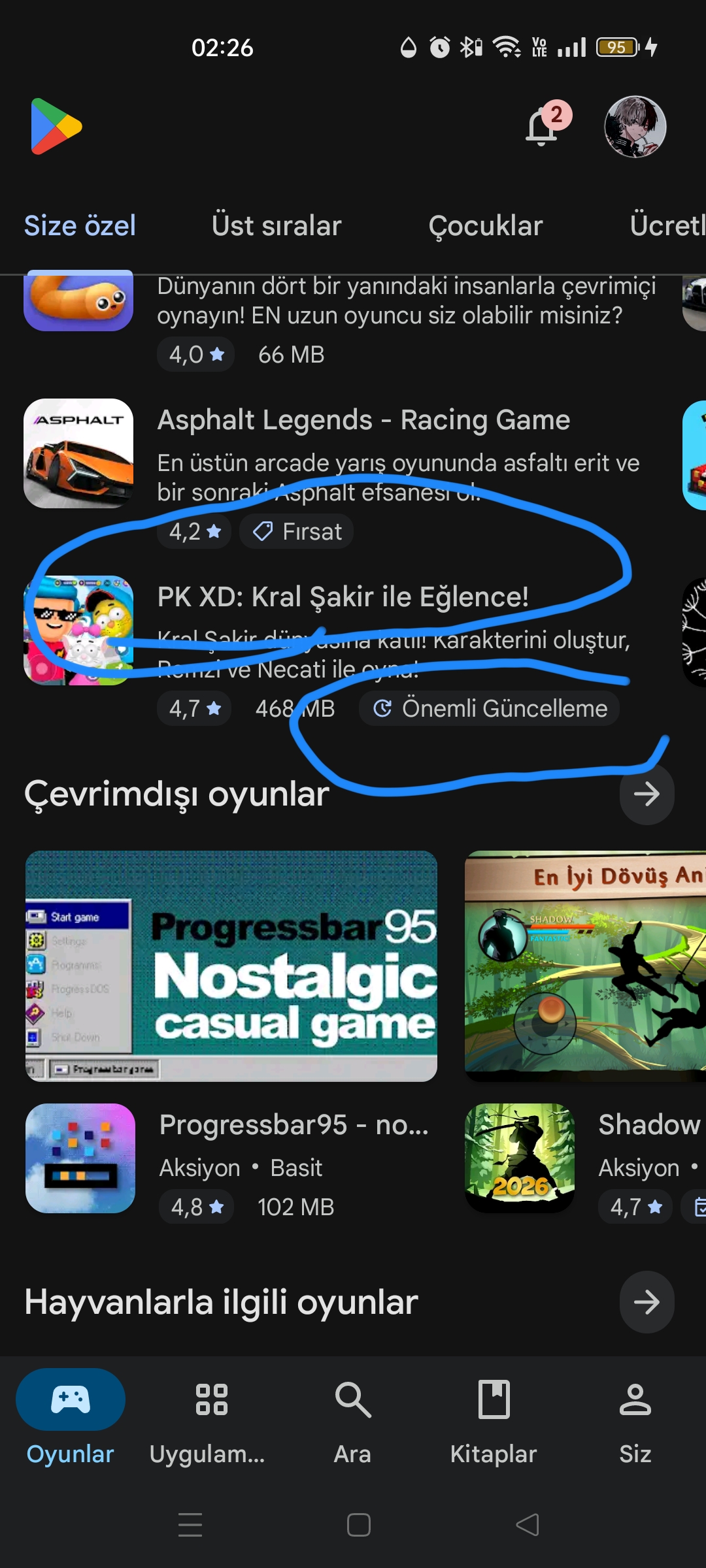This screenshot has width=706, height=1568.
Task: Go back with the system back button
Action: (x=527, y=1525)
